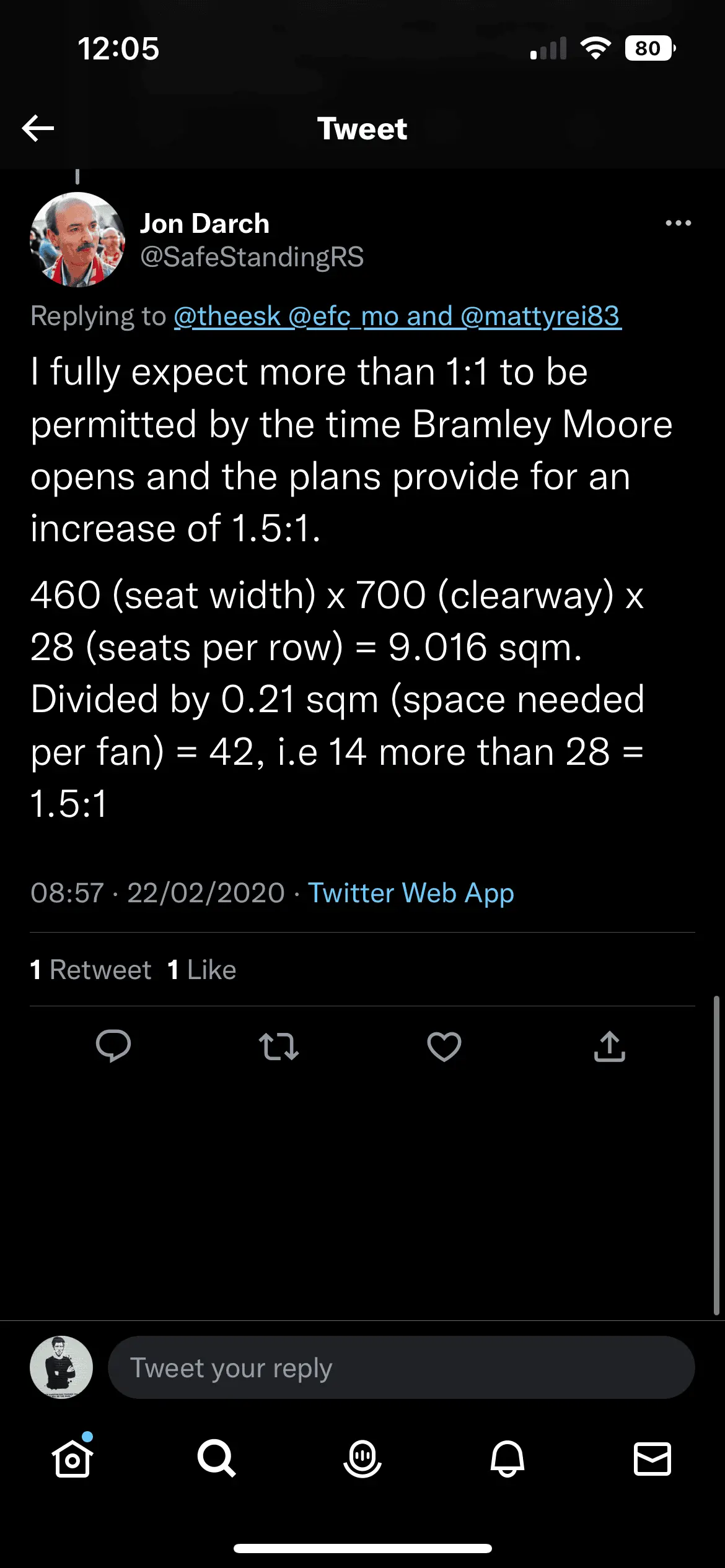Open the Twitter Web App source link
The width and height of the screenshot is (725, 1568).
pyautogui.click(x=411, y=893)
